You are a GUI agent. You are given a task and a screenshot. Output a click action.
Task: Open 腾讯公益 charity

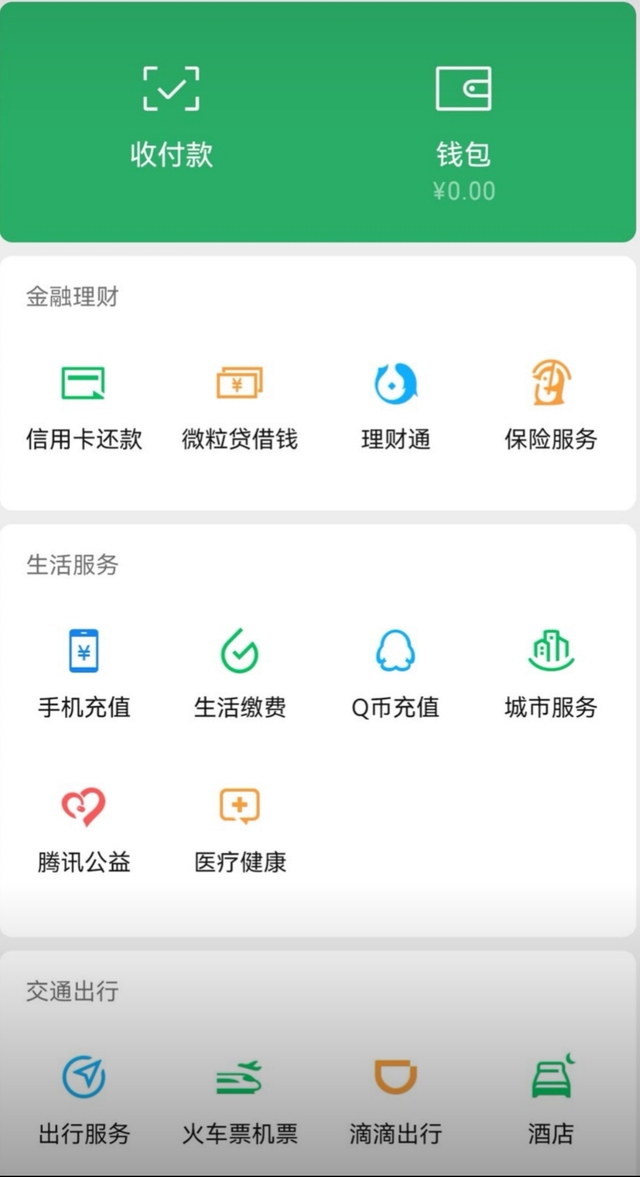(84, 830)
